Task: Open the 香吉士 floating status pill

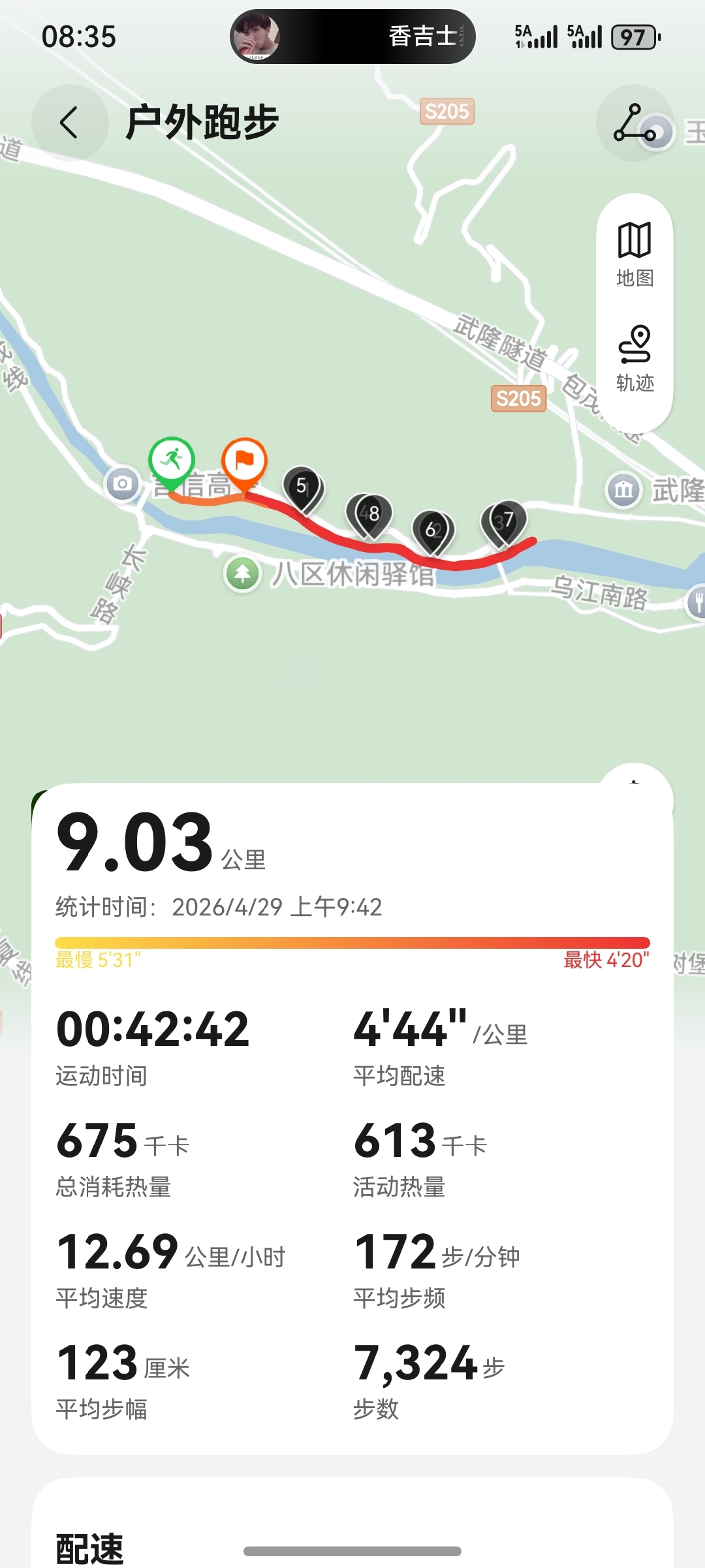Action: tap(352, 37)
